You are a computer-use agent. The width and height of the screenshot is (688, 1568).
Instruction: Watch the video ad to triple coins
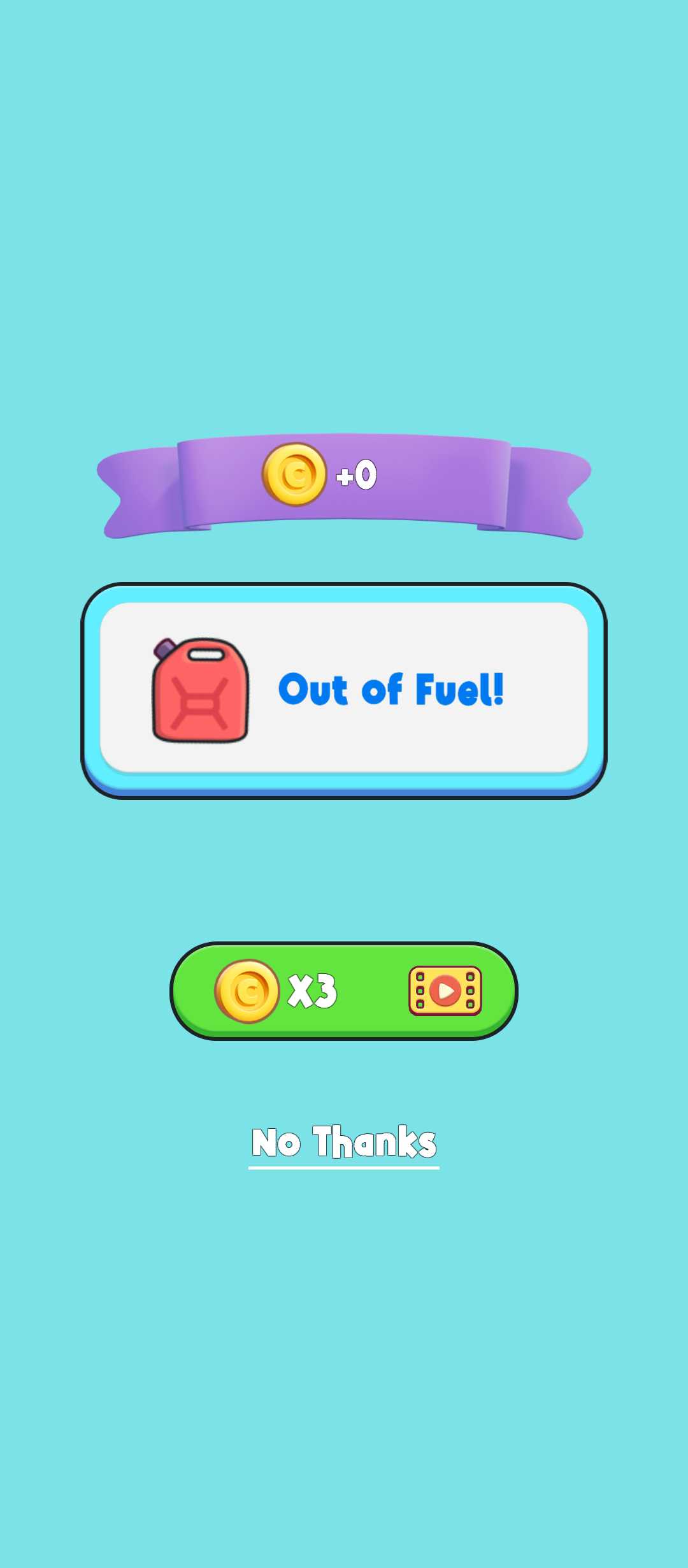point(344,991)
